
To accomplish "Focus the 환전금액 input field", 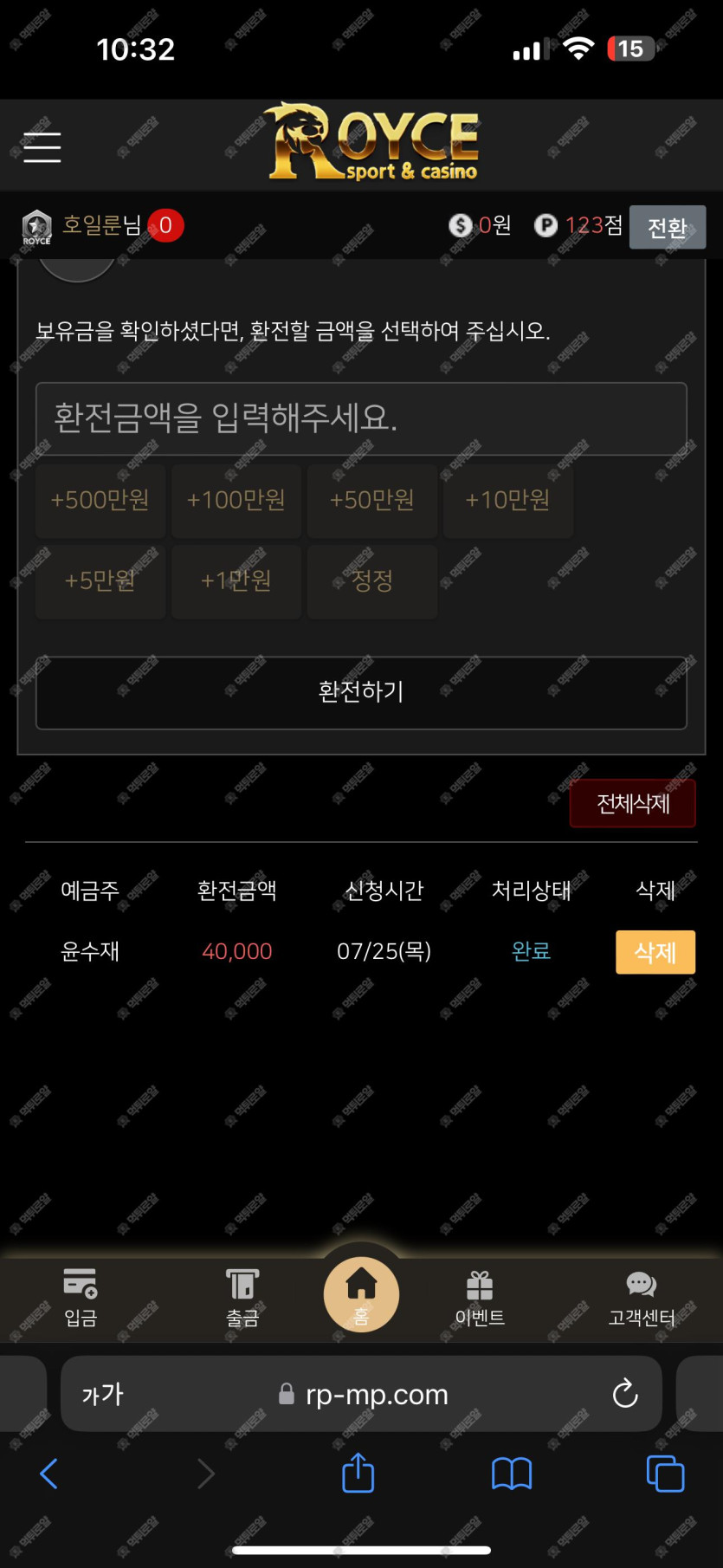I will [x=361, y=418].
